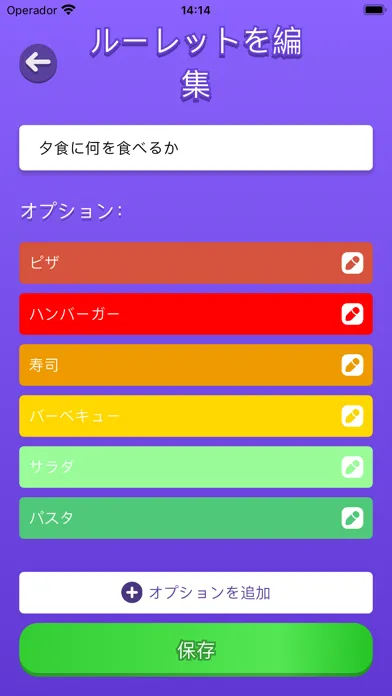
Task: Edit the バーベキュー option
Action: 352,416
